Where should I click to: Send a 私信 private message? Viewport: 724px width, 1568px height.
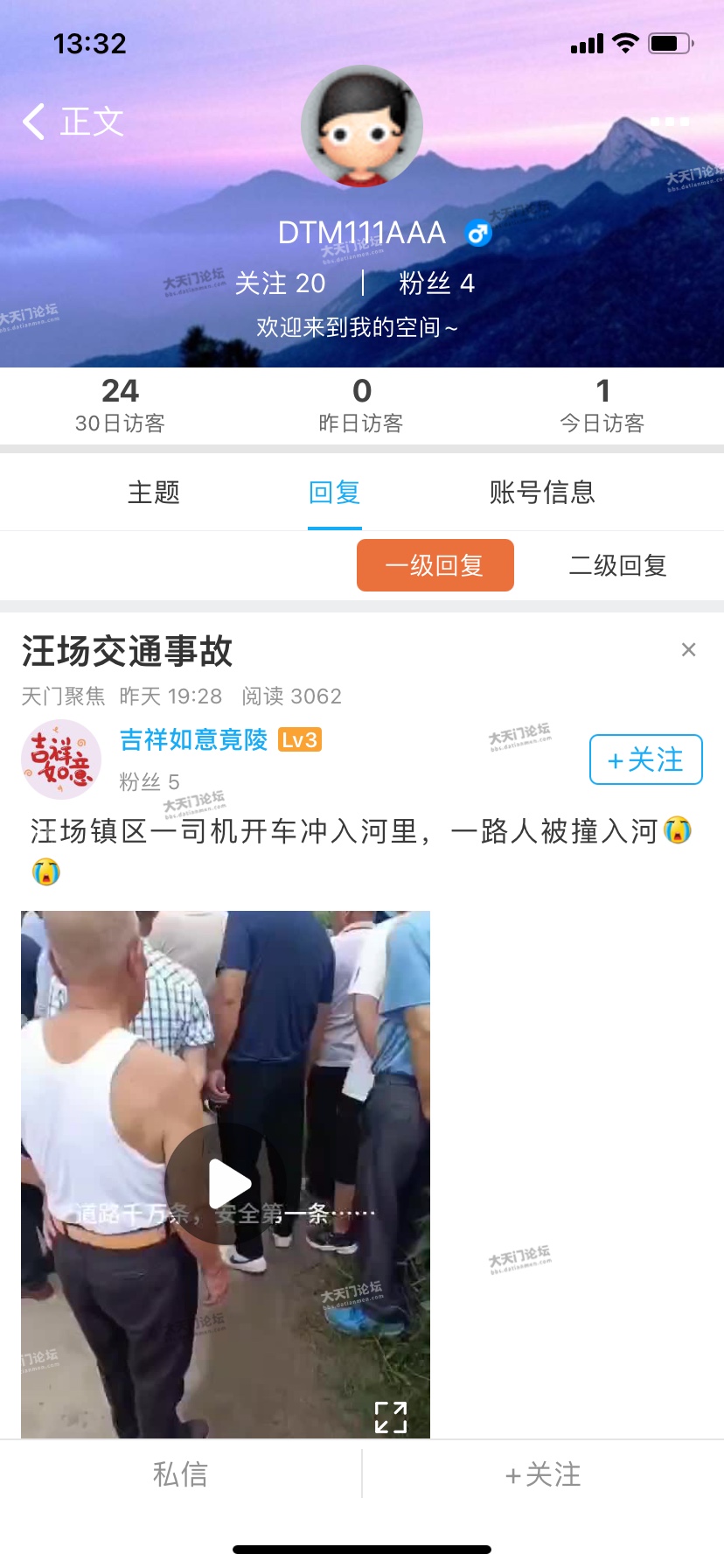(x=180, y=1474)
